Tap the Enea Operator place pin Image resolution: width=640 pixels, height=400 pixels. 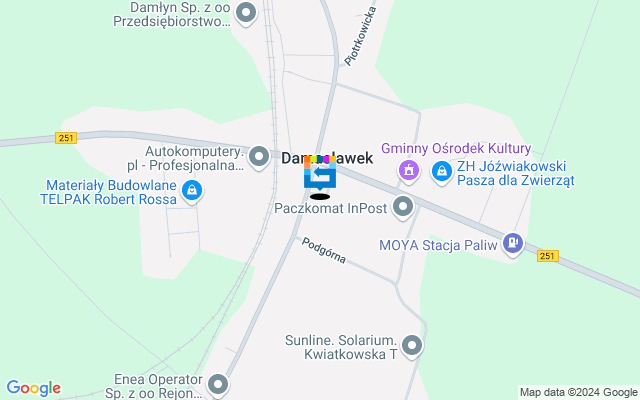point(220,383)
